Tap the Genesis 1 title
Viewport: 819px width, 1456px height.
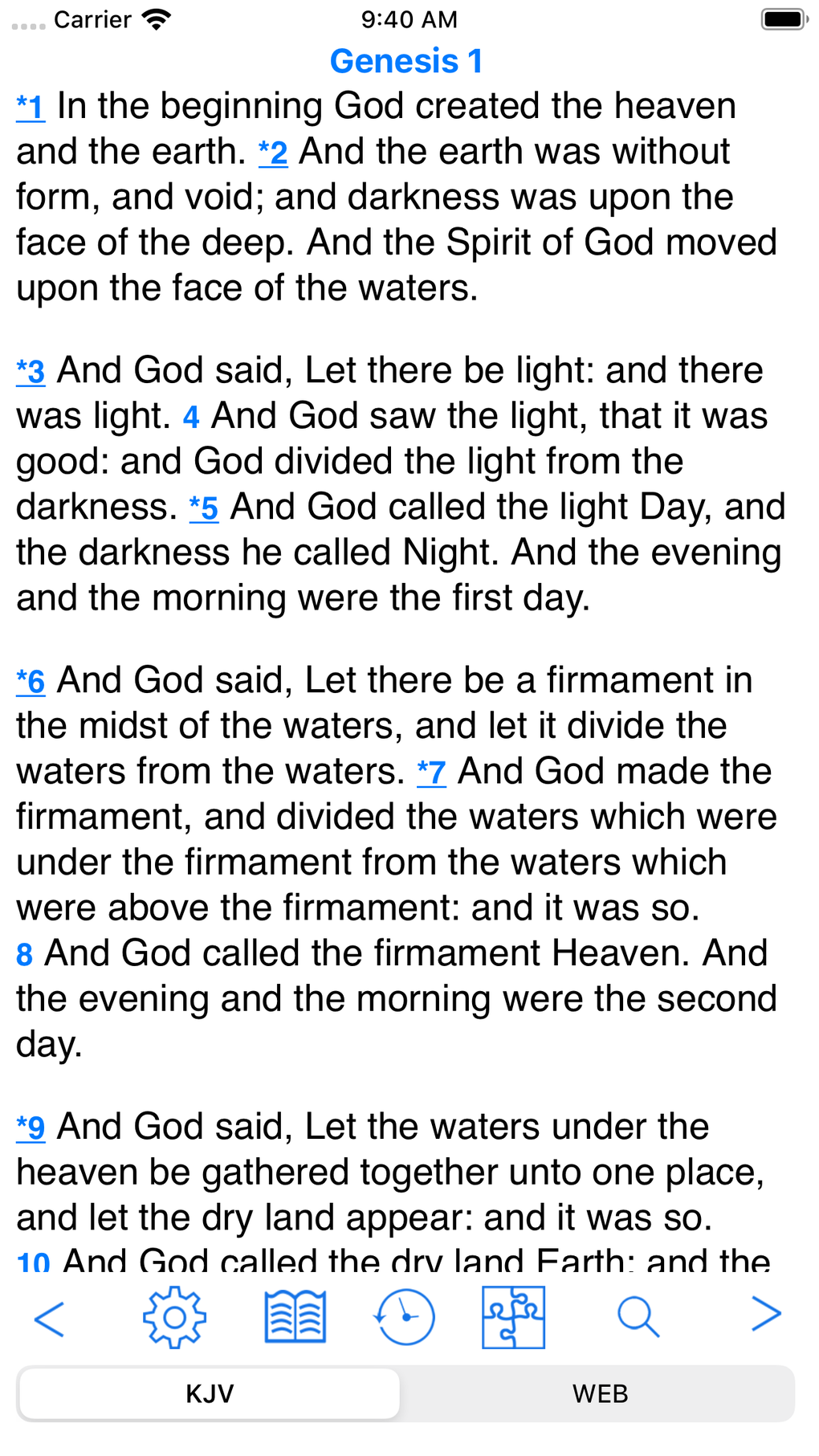[x=406, y=61]
